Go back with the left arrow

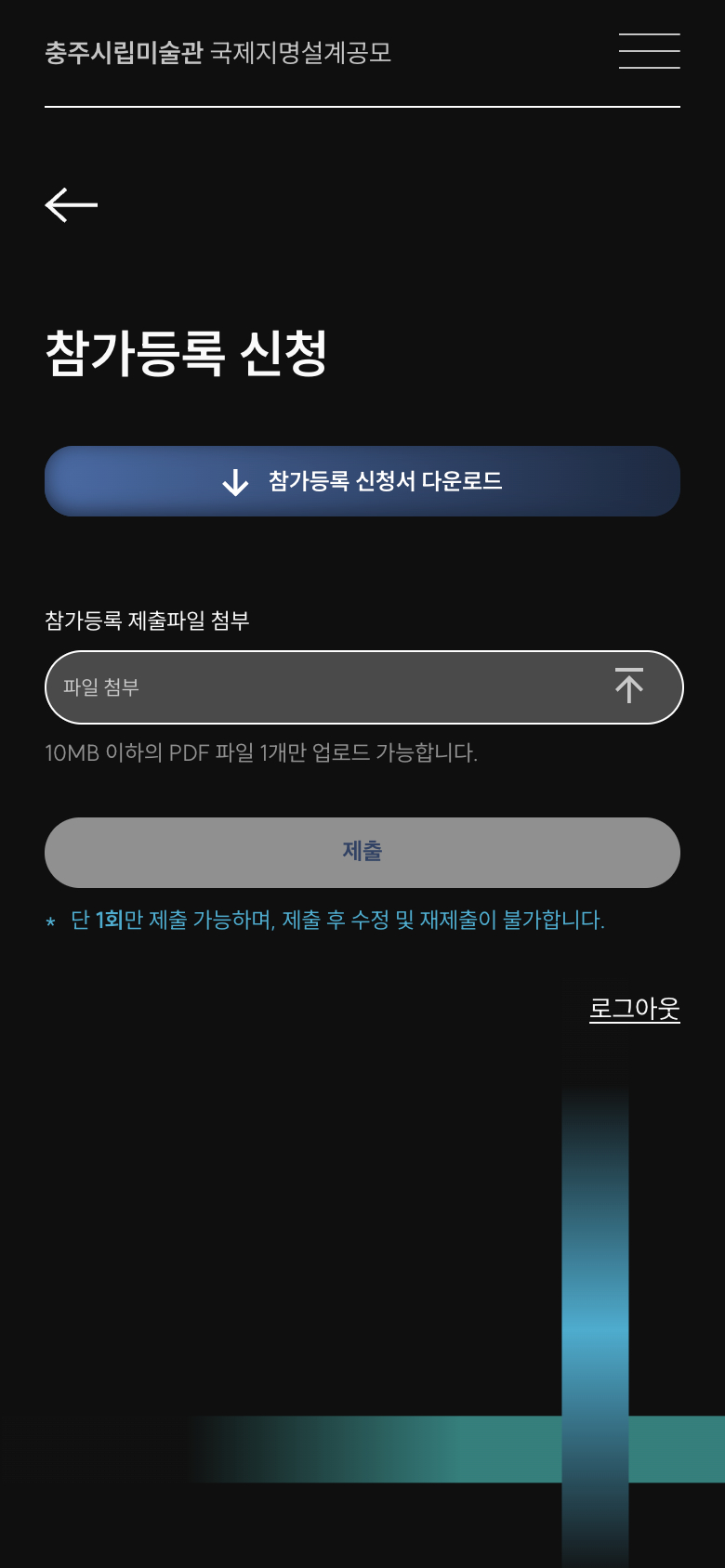tap(72, 204)
